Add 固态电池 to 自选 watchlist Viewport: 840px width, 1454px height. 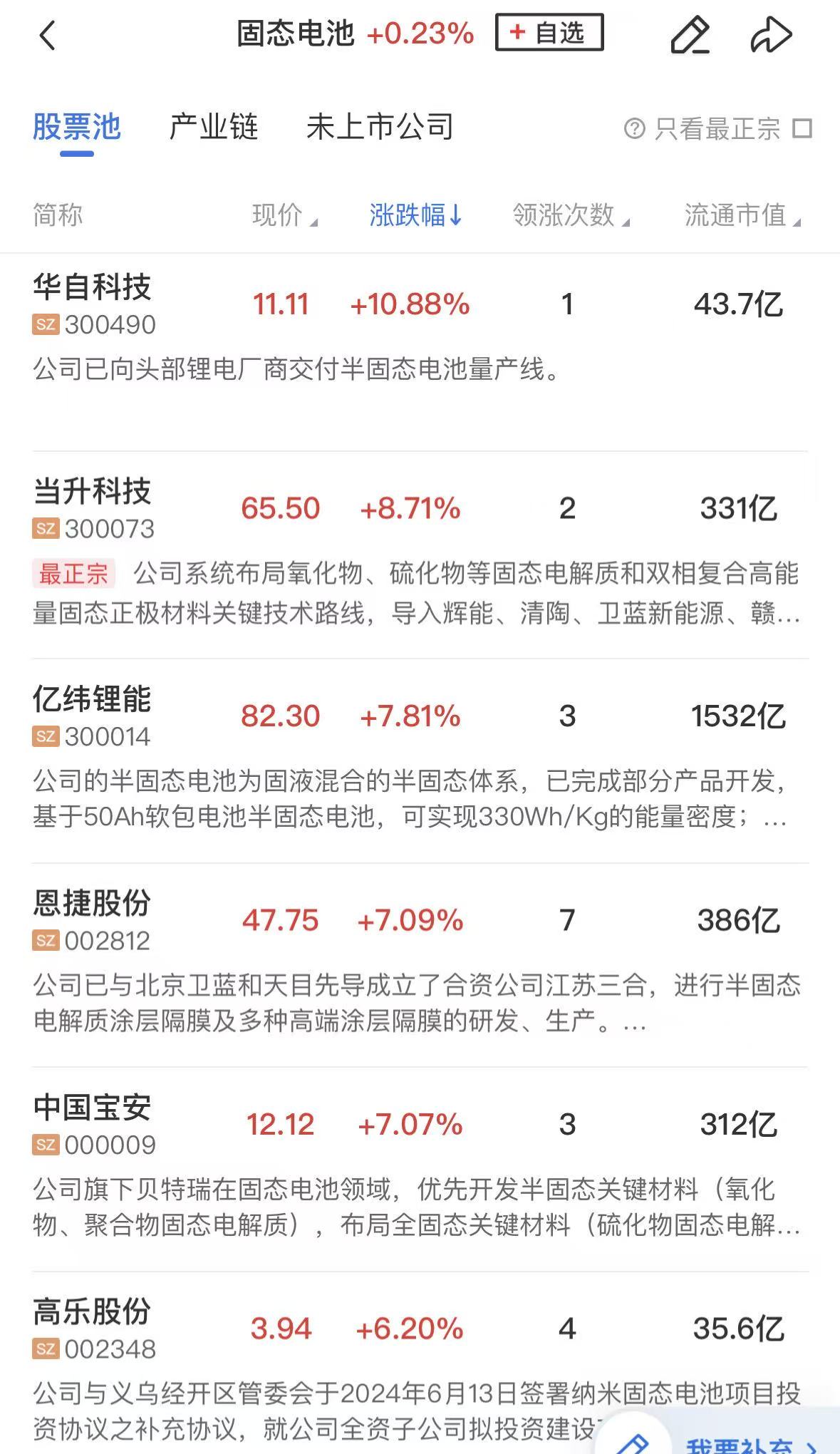(549, 33)
